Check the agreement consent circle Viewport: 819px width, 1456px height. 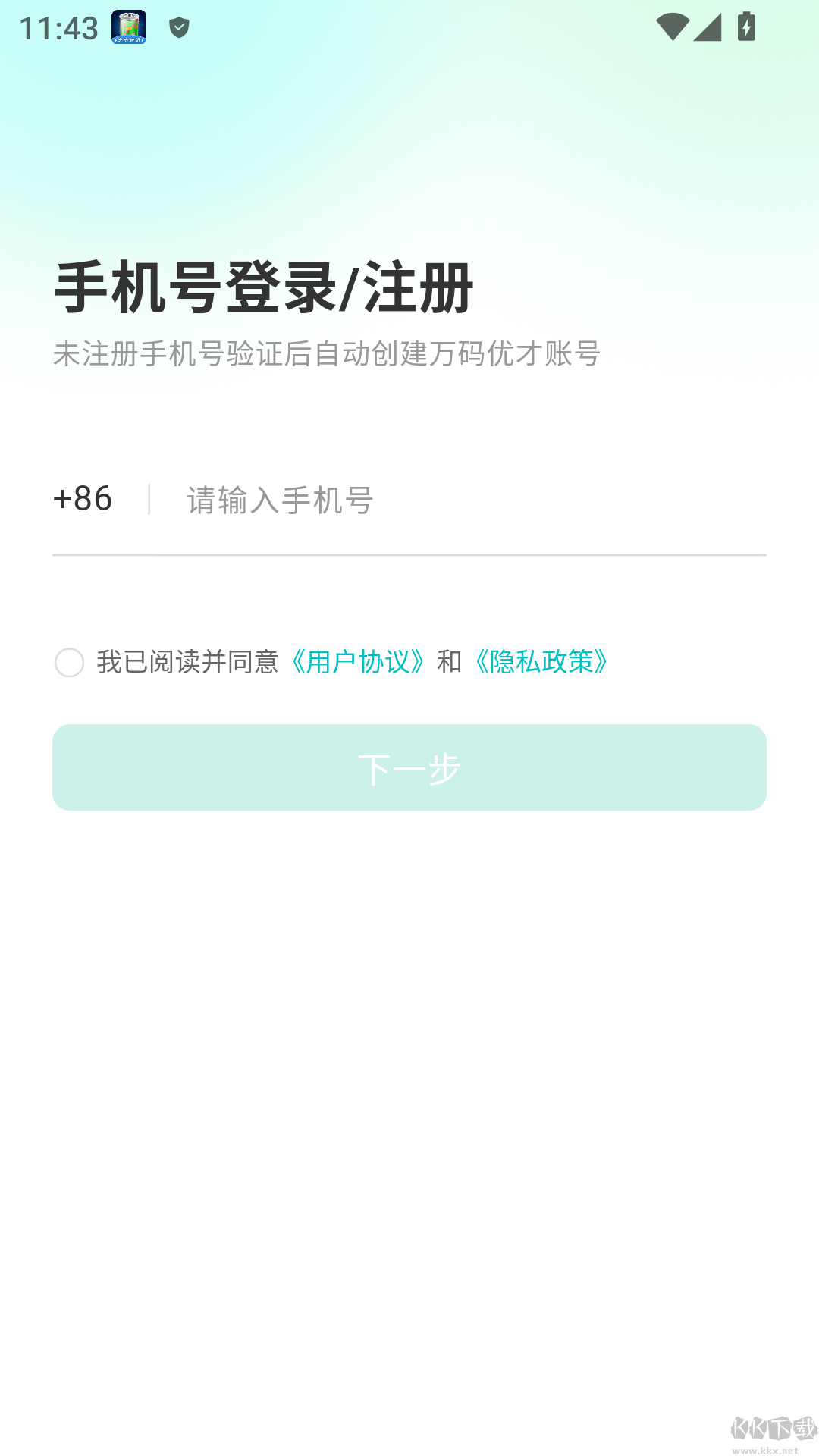[x=69, y=663]
